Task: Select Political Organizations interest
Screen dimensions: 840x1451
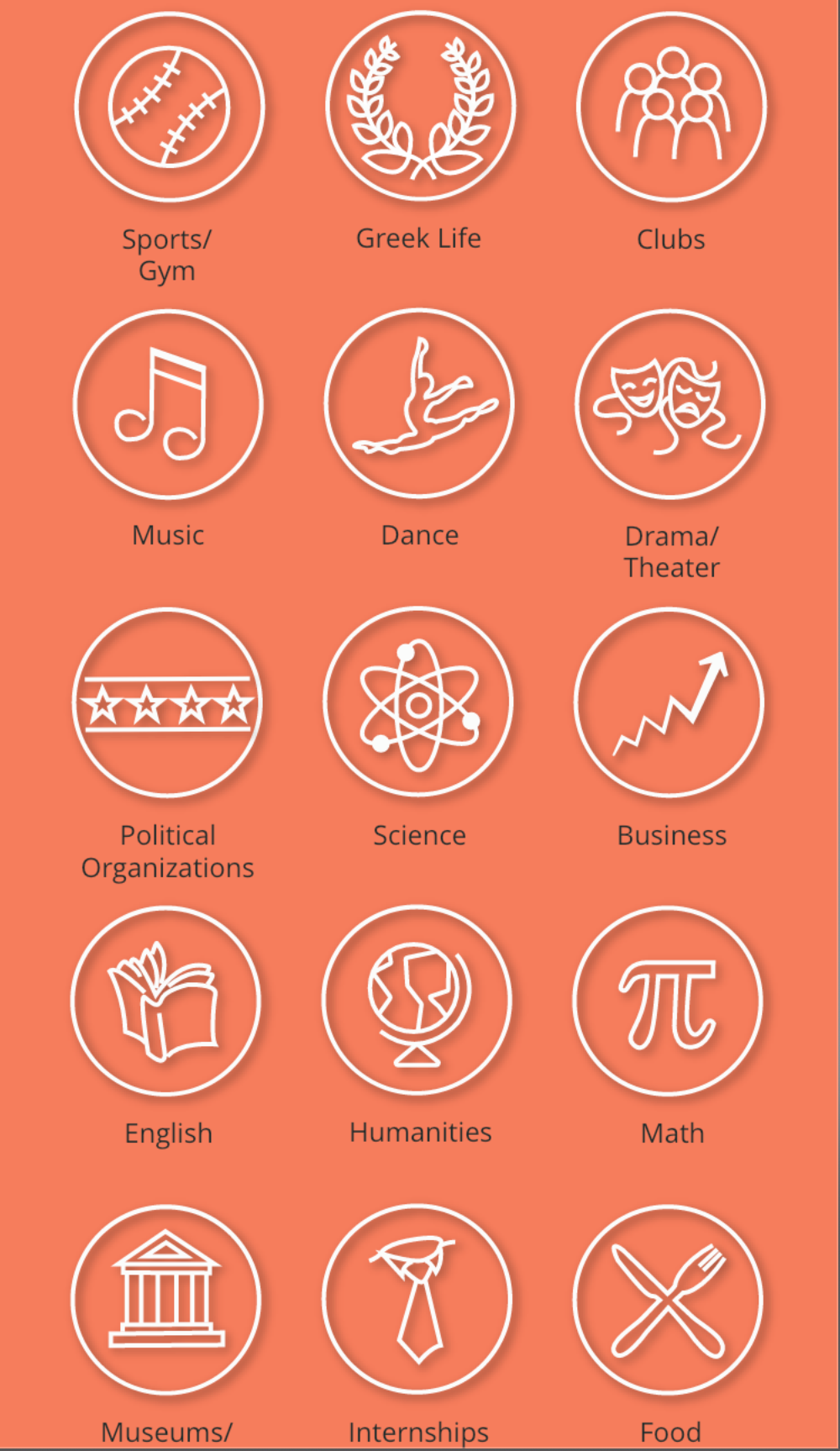Action: pyautogui.click(x=167, y=702)
